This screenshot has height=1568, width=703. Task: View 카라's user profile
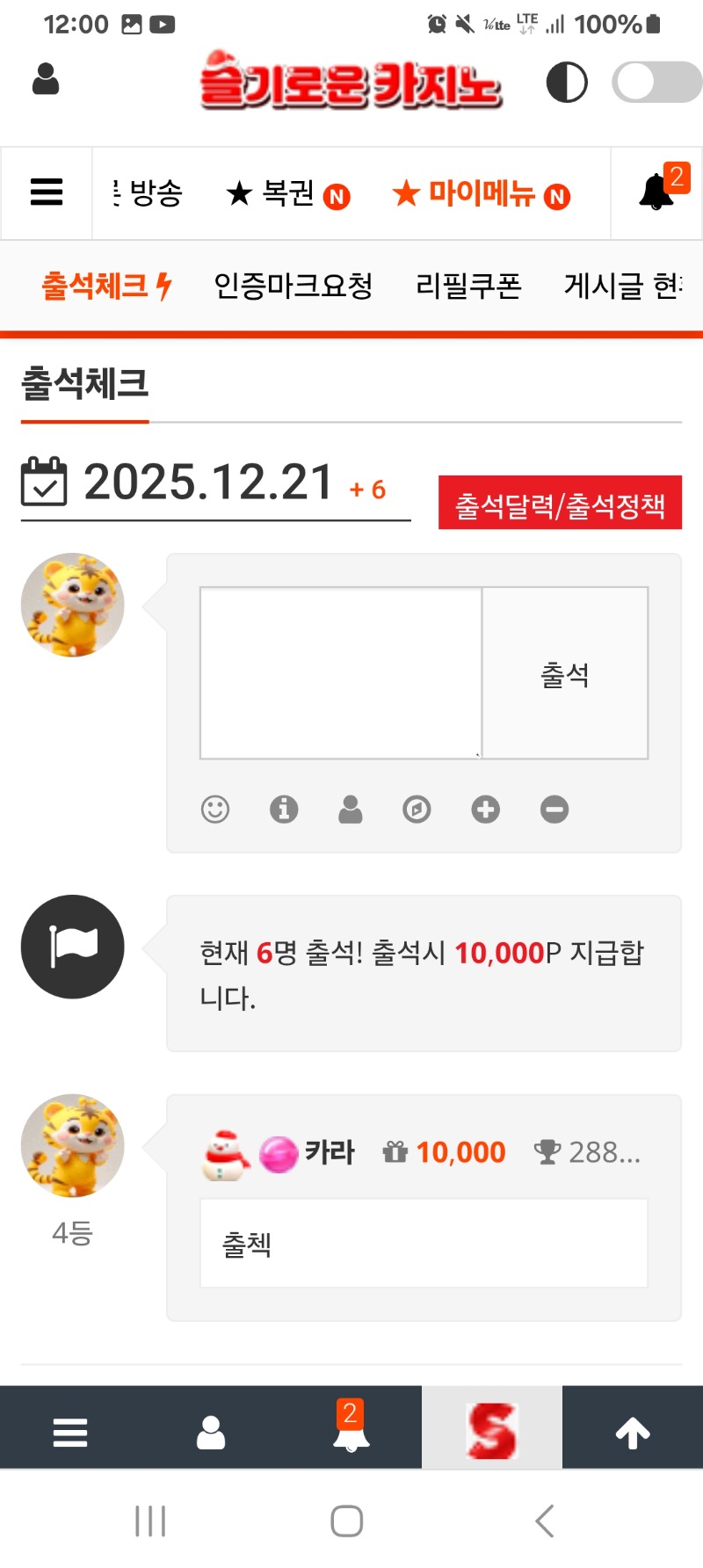point(330,1152)
